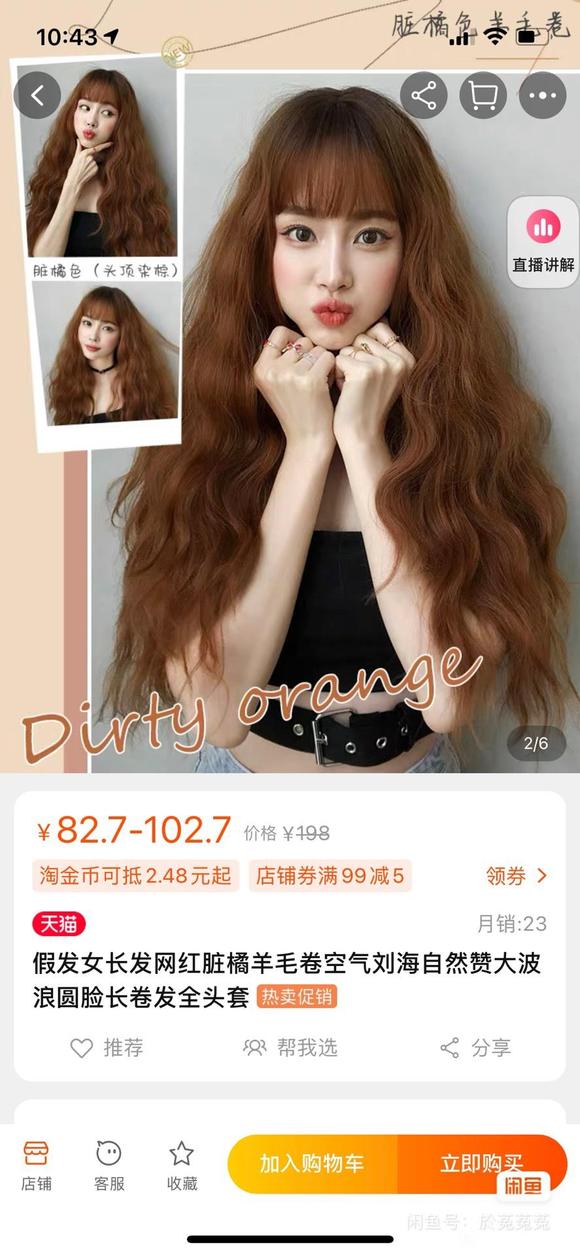Open the 店铺 store page
This screenshot has width=580, height=1255.
click(x=36, y=1165)
